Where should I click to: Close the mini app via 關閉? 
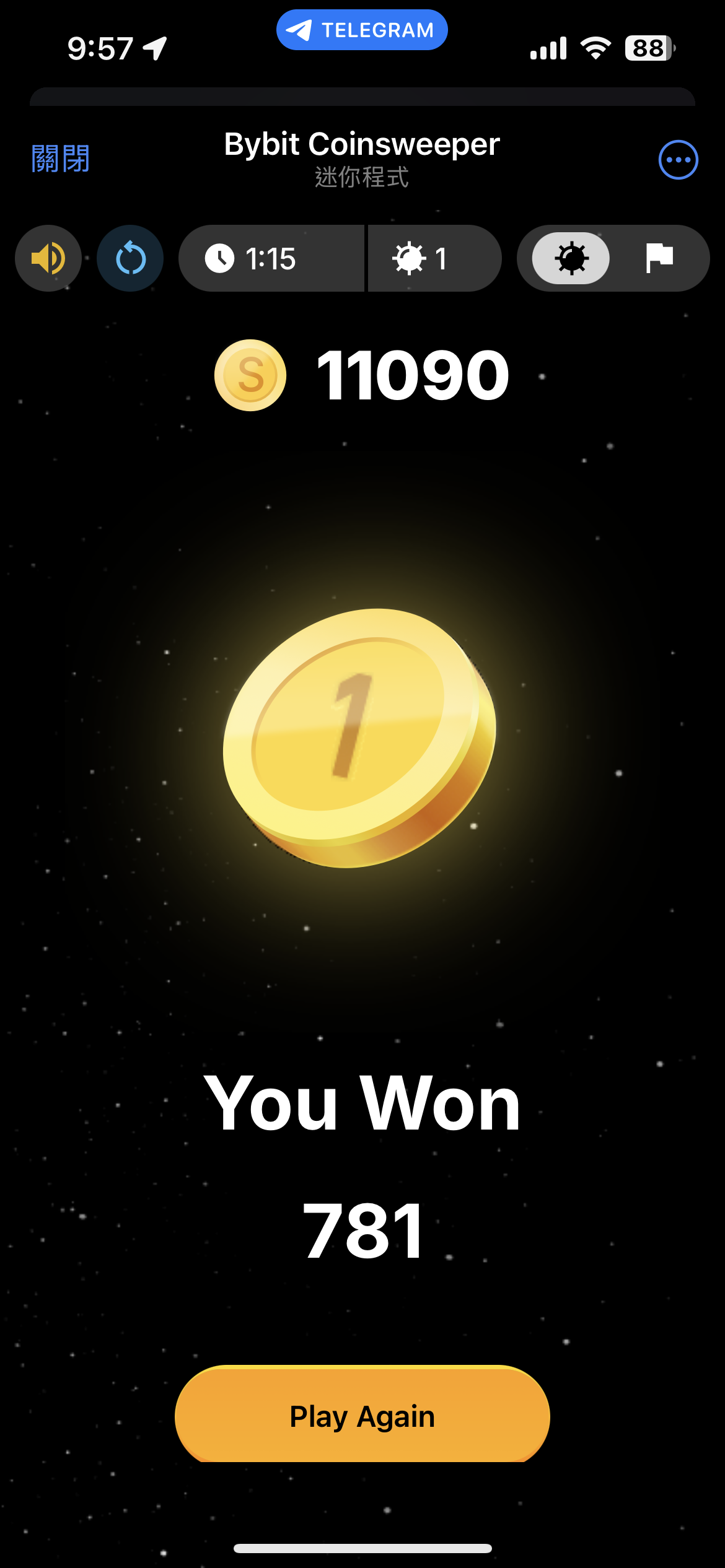pyautogui.click(x=60, y=159)
